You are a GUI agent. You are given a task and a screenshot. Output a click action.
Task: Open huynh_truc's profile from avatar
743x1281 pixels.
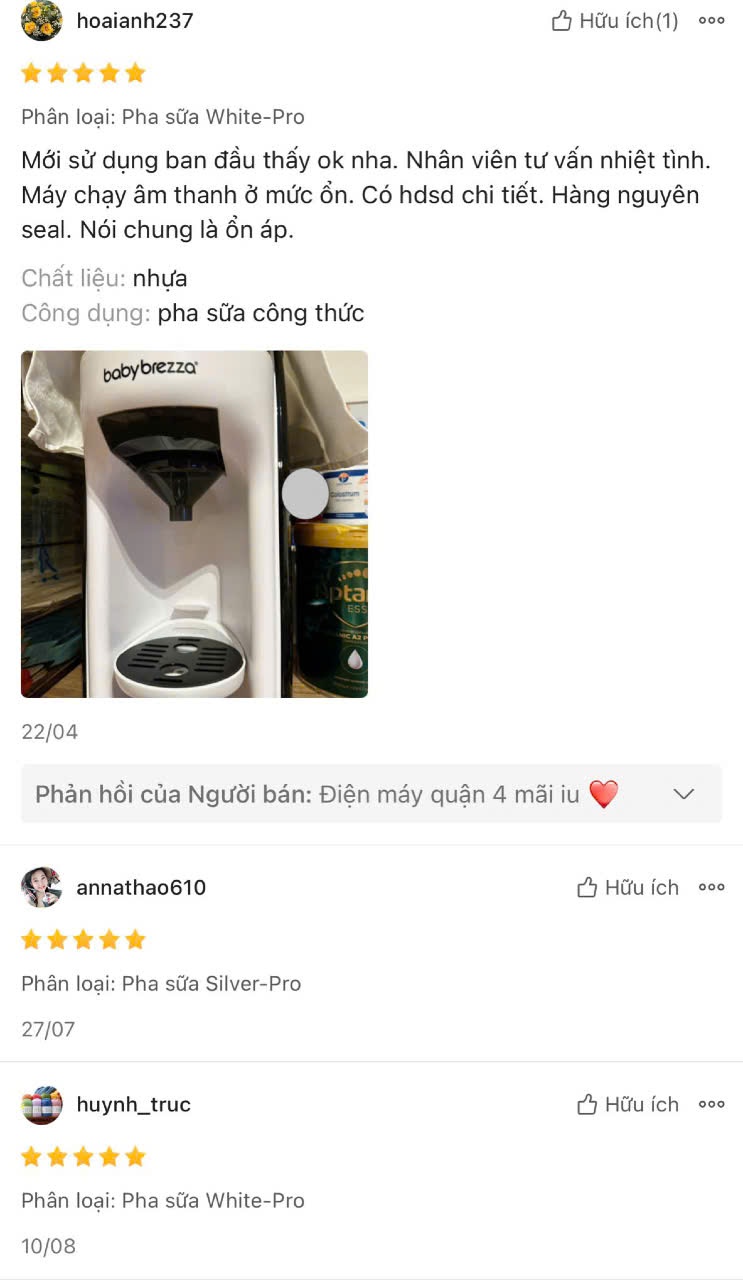pos(42,1105)
